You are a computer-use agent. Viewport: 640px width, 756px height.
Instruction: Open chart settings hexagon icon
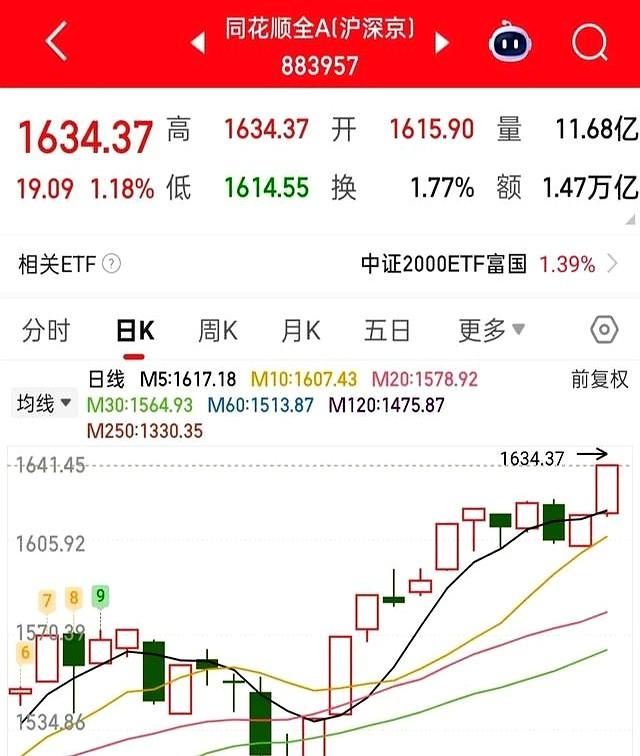[604, 330]
